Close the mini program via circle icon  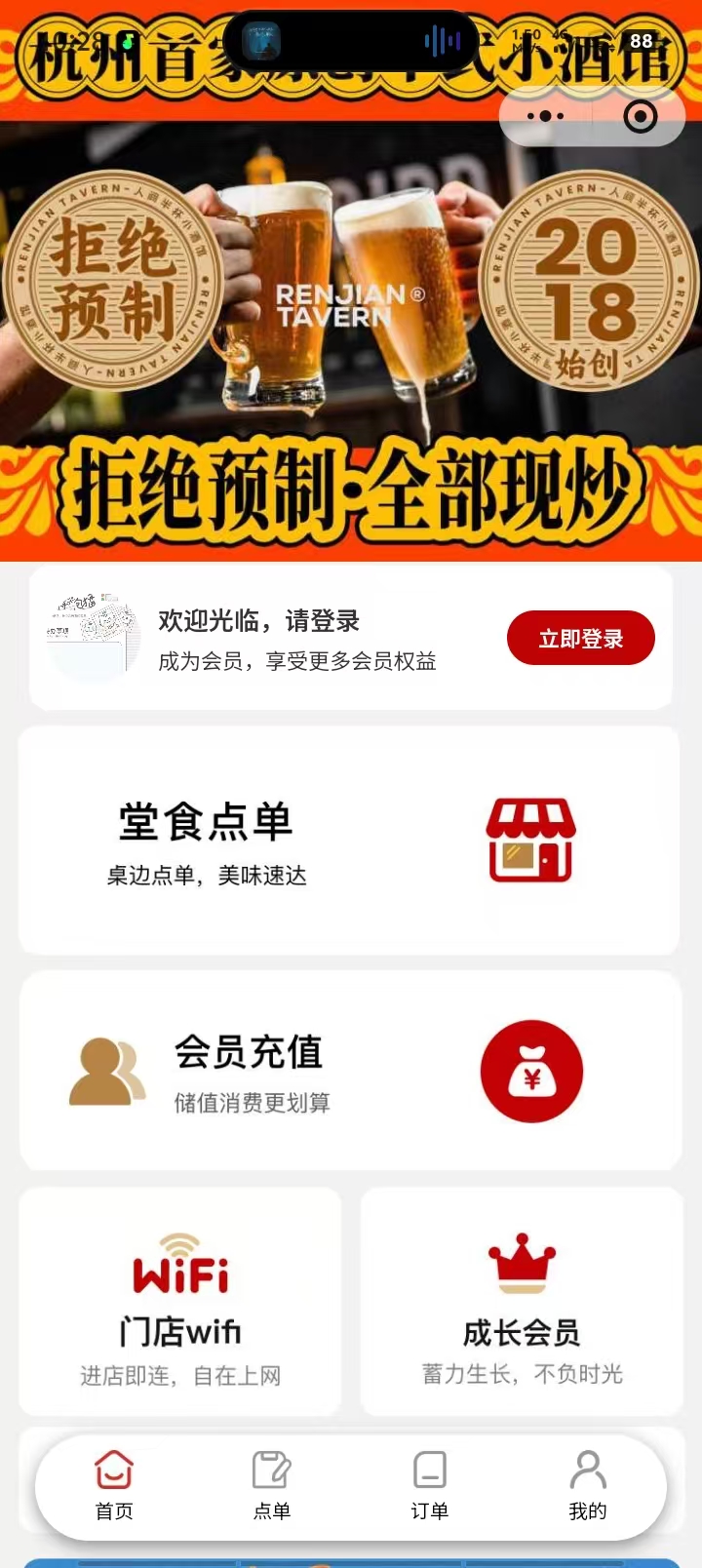[x=640, y=117]
